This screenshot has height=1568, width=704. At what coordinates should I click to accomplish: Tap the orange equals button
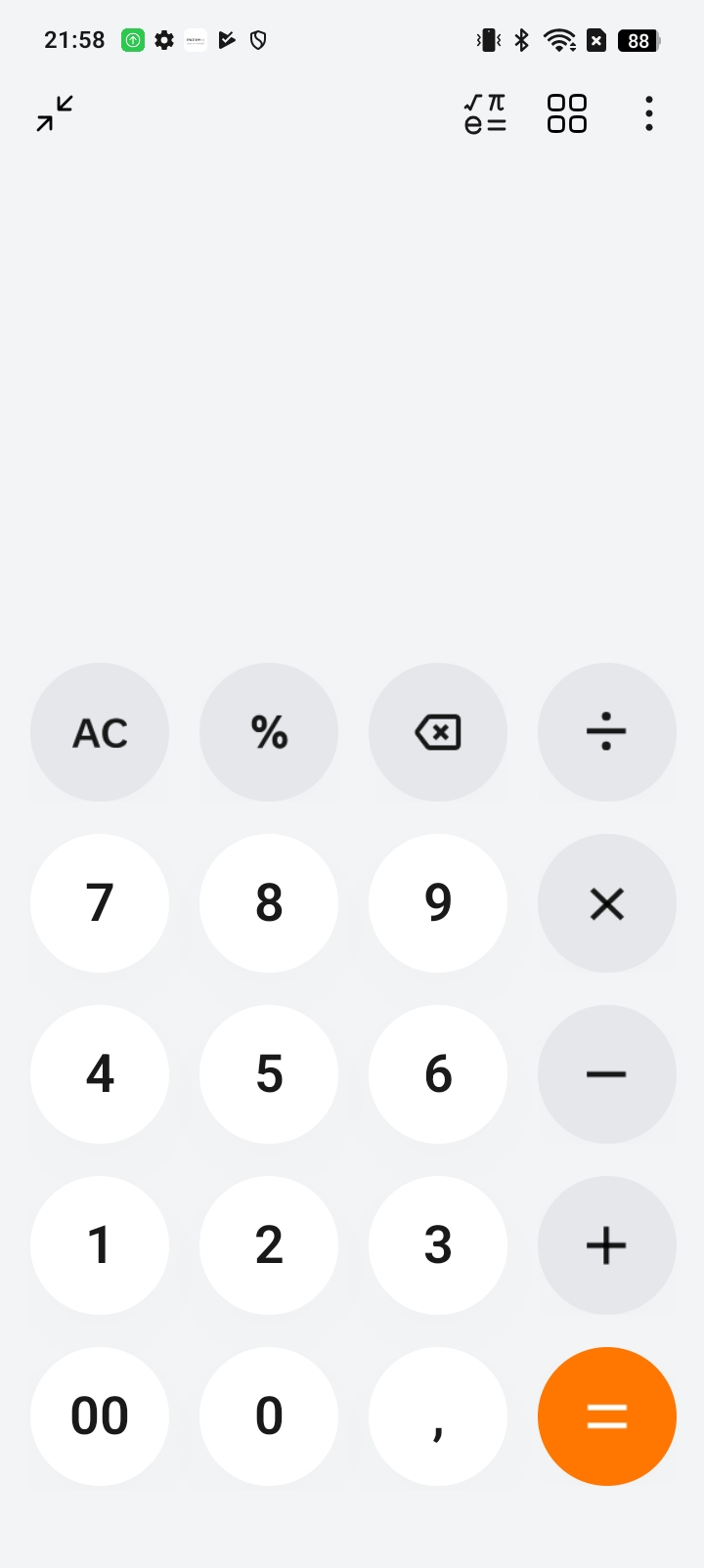pyautogui.click(x=607, y=1416)
